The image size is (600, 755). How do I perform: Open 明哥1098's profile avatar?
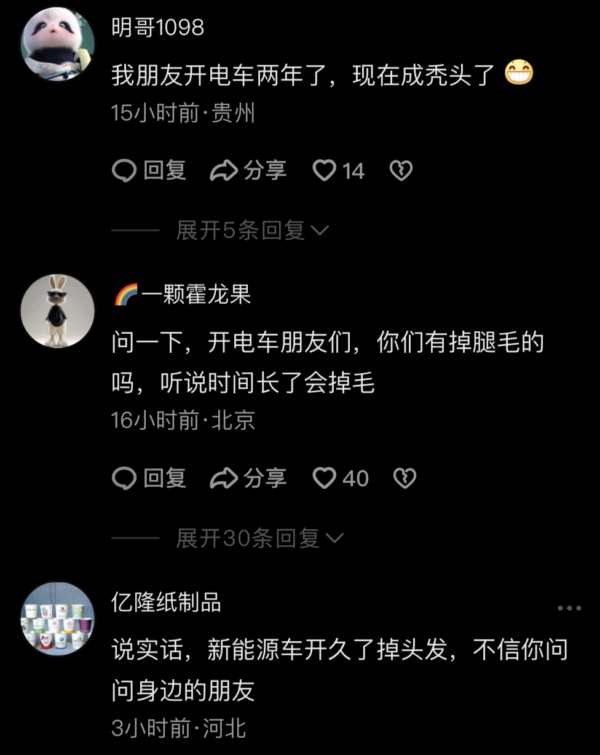(x=56, y=42)
